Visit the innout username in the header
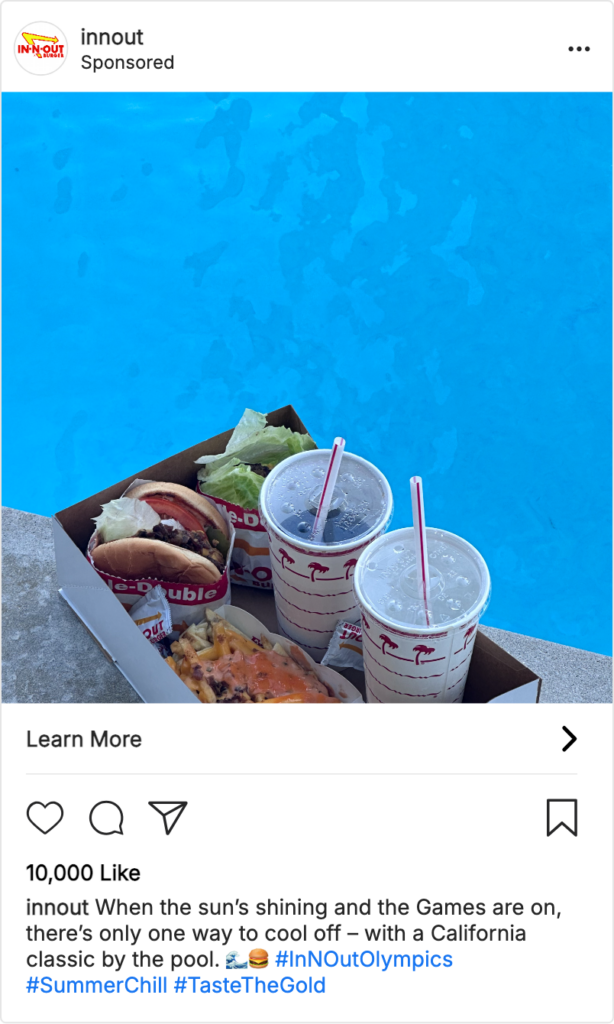This screenshot has height=1024, width=614. click(112, 37)
